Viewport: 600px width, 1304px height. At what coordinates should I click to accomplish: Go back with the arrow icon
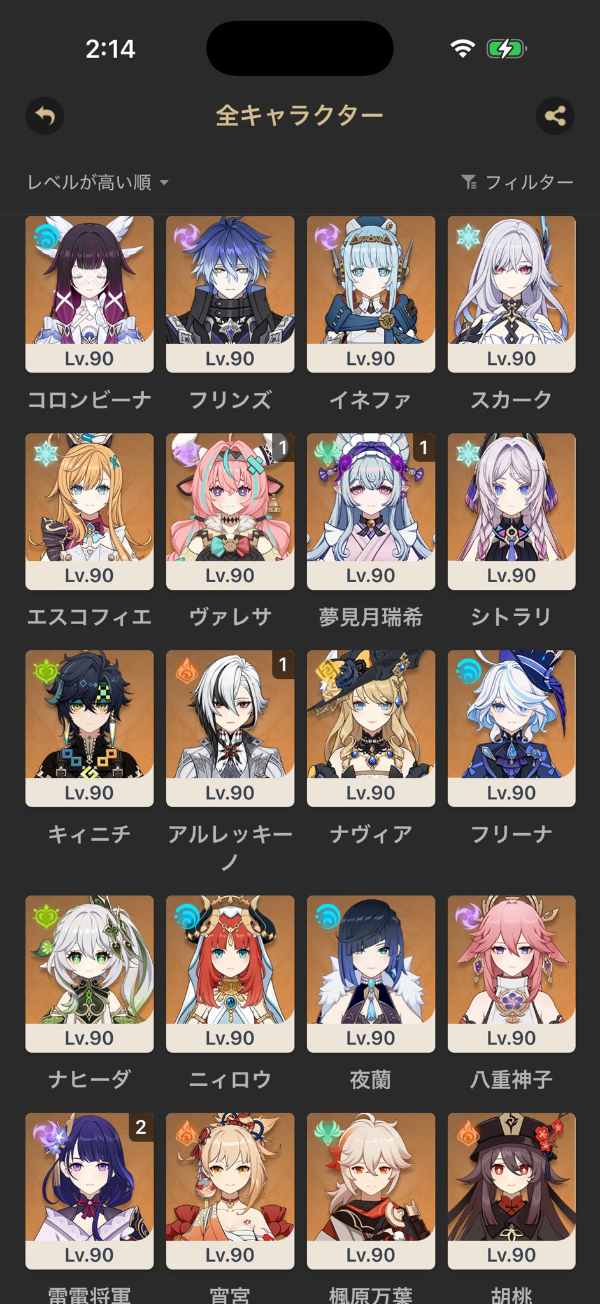coord(44,116)
